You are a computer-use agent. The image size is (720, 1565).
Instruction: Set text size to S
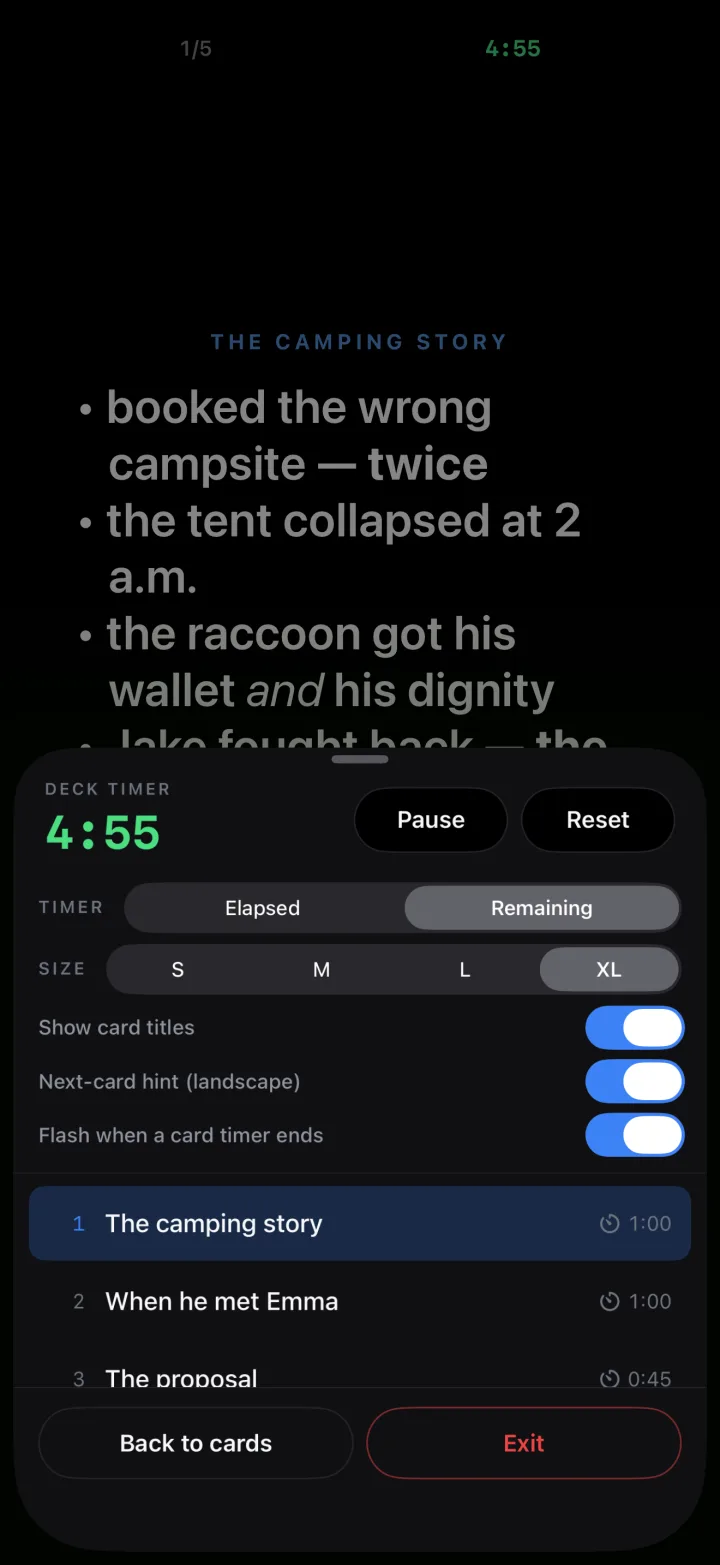(178, 969)
